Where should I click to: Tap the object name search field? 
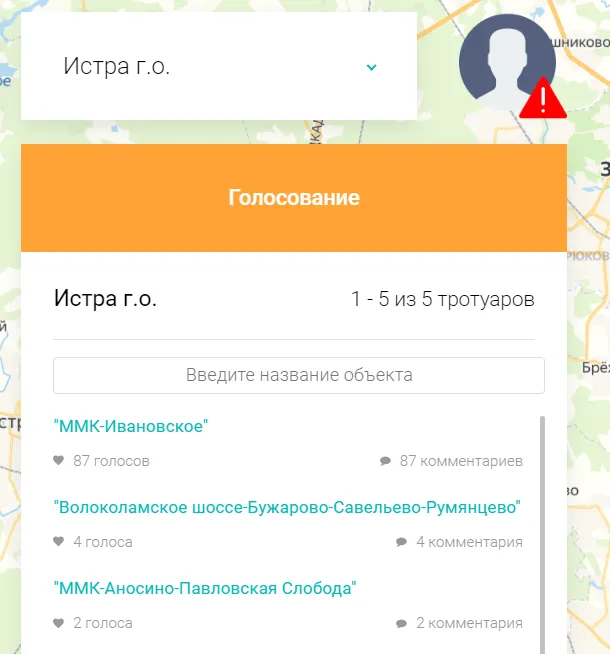tap(298, 376)
